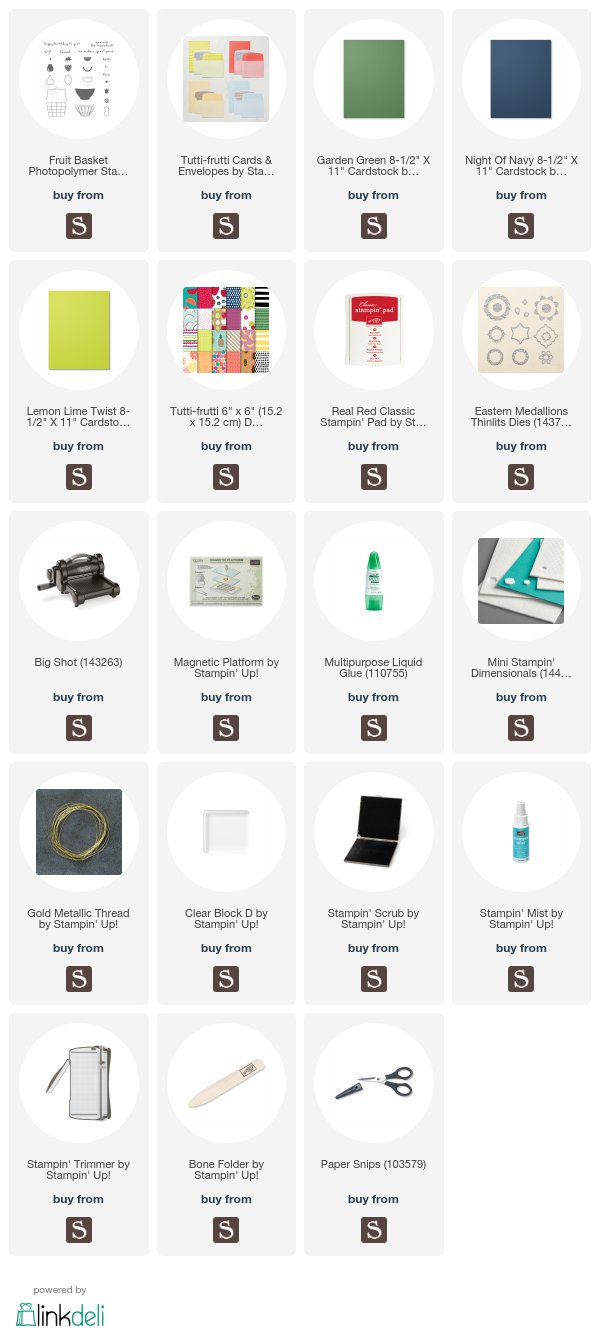This screenshot has width=600, height=1336.
Task: View Mini Stampin' Dimensionals product
Action: click(521, 632)
